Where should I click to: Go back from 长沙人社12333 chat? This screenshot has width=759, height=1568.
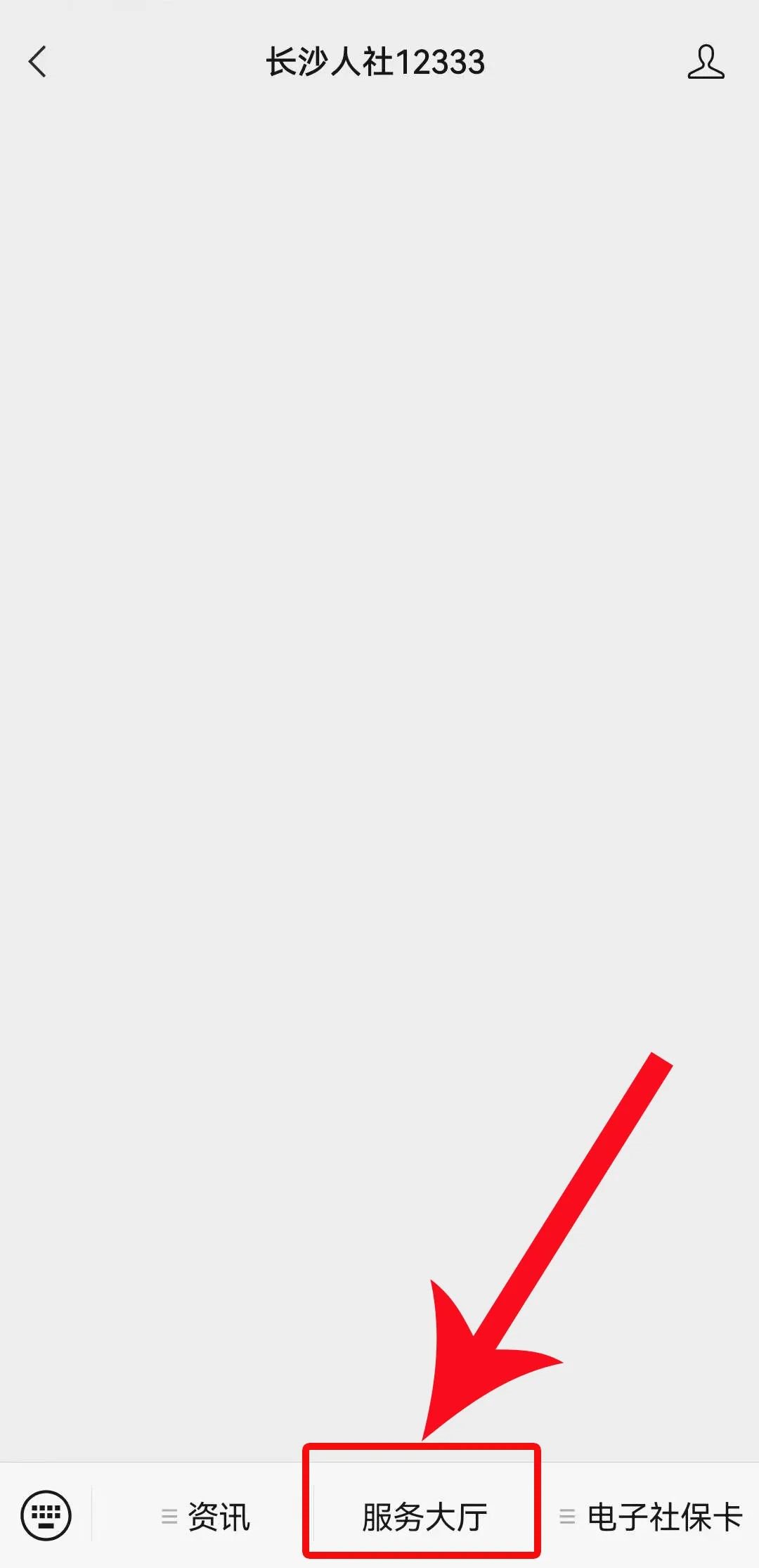click(x=38, y=62)
